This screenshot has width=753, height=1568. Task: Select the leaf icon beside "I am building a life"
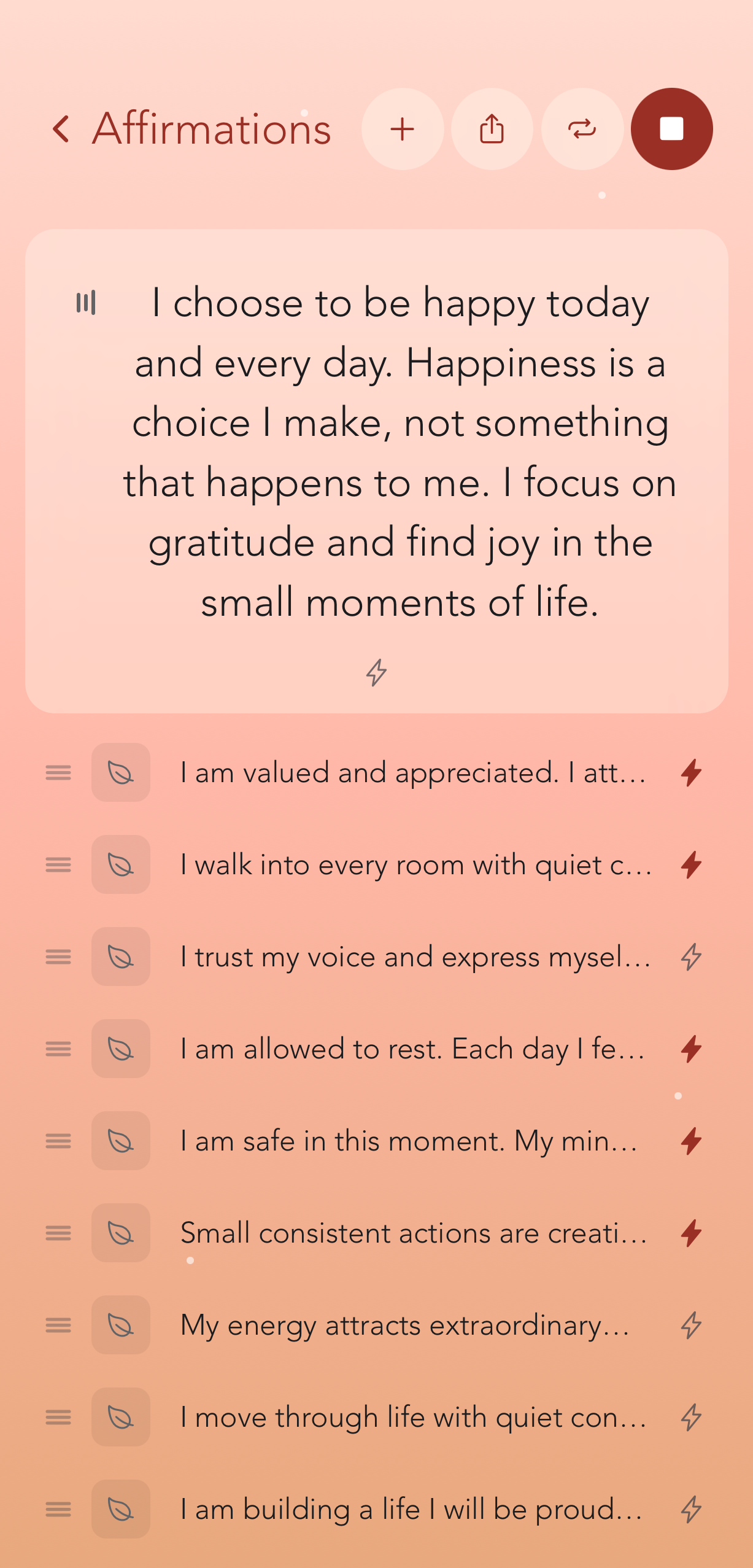[x=120, y=1510]
